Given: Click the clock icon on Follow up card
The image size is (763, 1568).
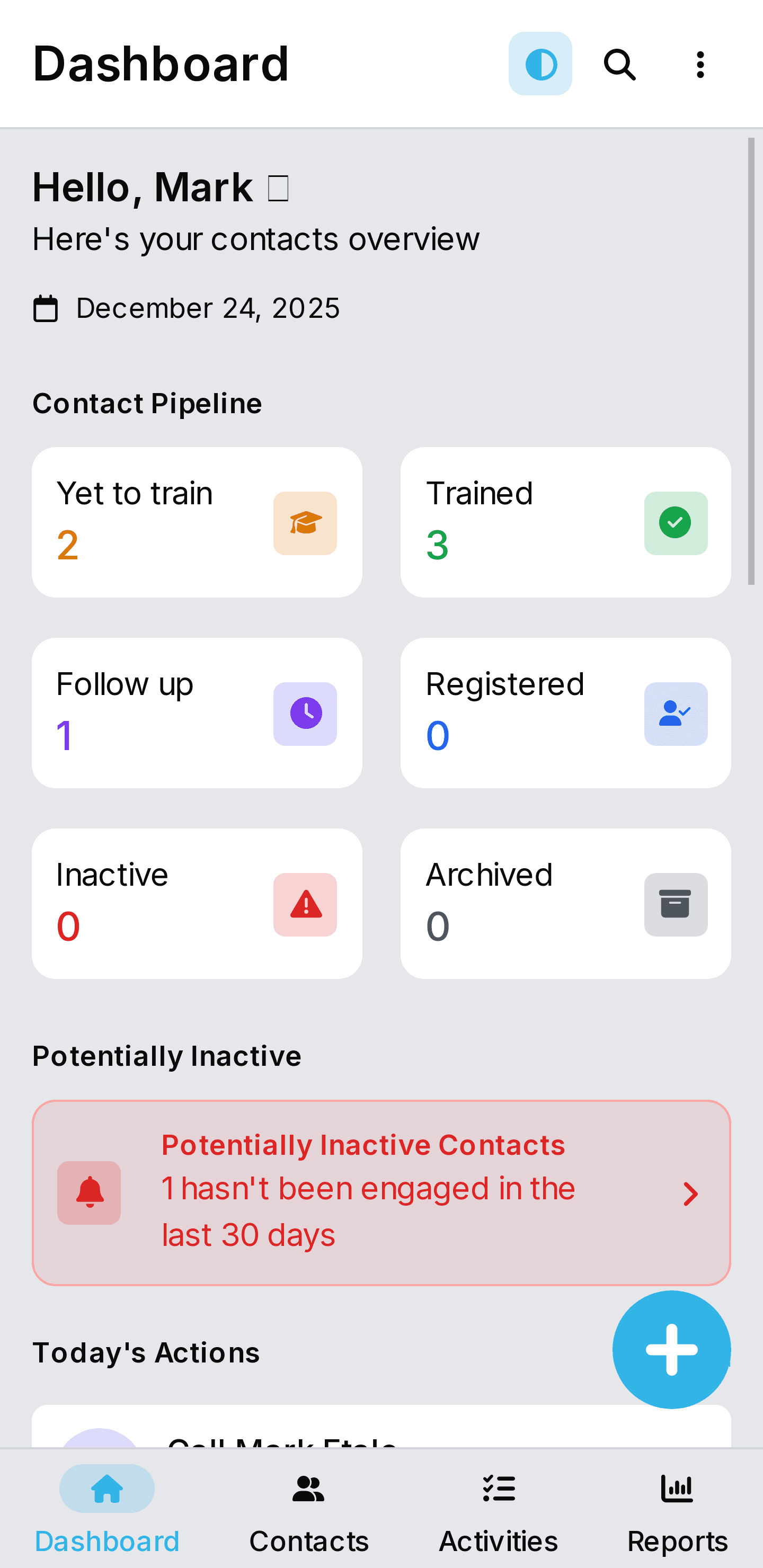Looking at the screenshot, I should 305,714.
